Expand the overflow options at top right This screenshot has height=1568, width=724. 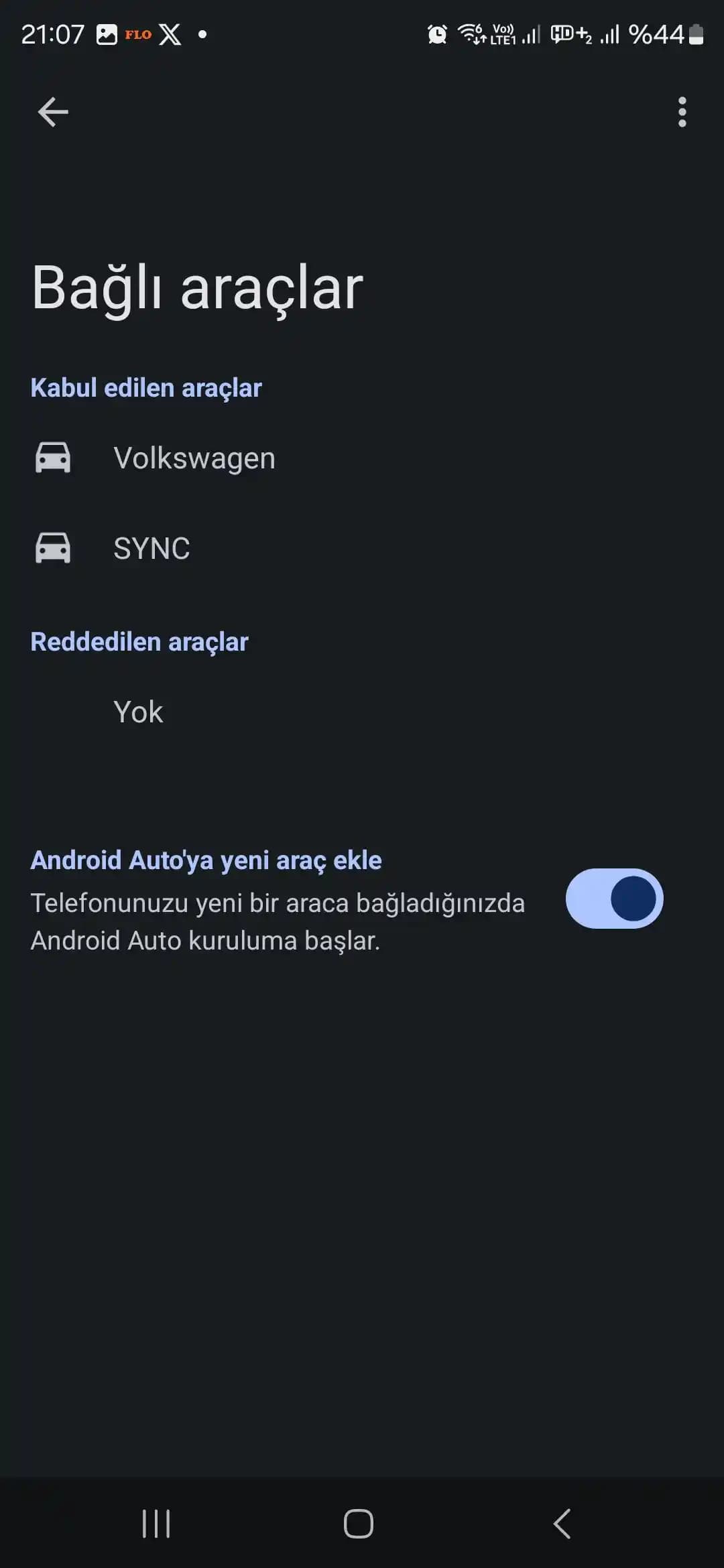(x=682, y=113)
